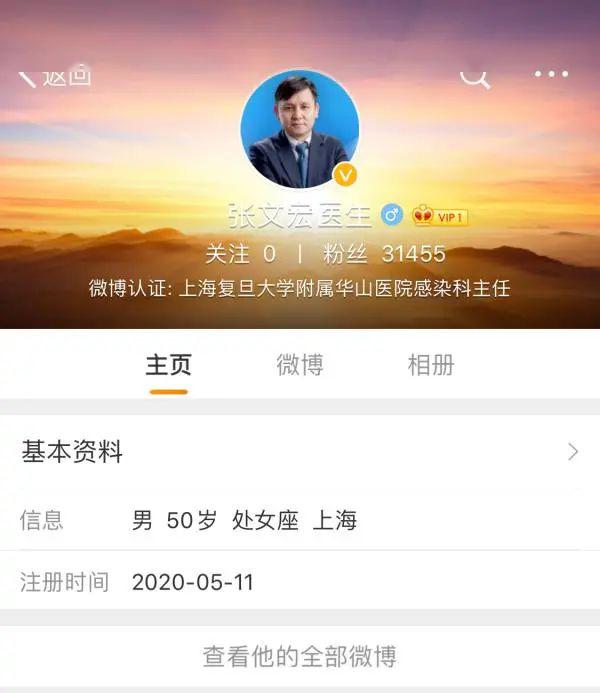Switch to the 微博 tab
Image resolution: width=600 pixels, height=693 pixels.
[300, 365]
